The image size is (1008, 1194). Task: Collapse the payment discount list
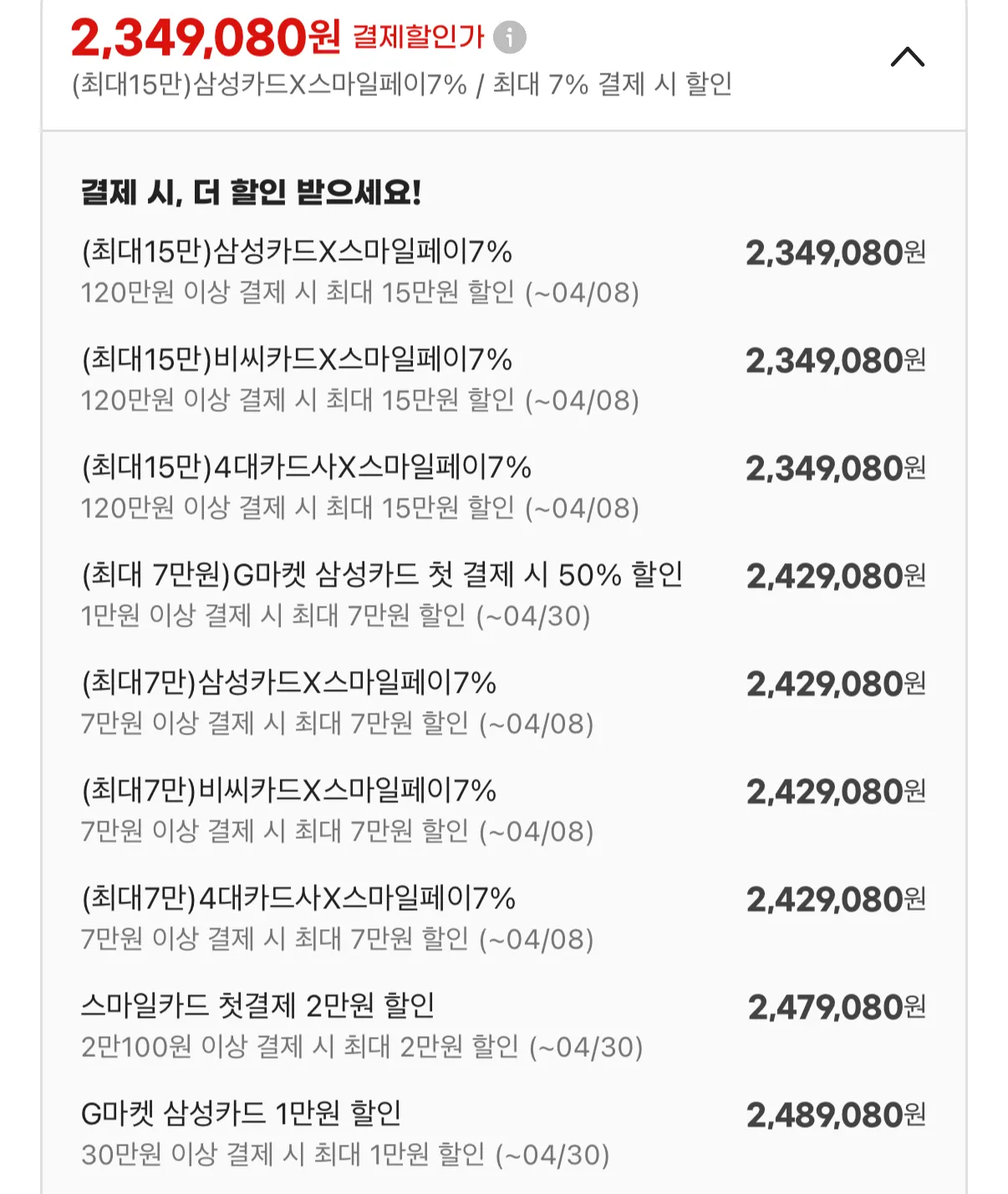coord(907,57)
